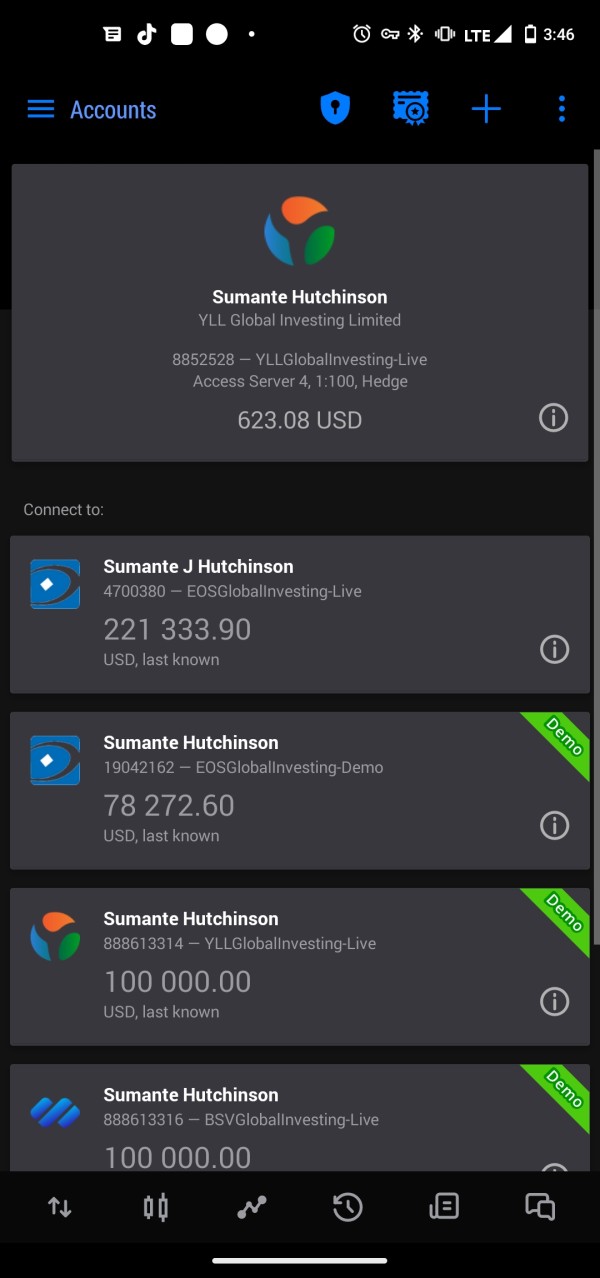The image size is (600, 1278).
Task: Add a new account with the plus icon
Action: [486, 109]
